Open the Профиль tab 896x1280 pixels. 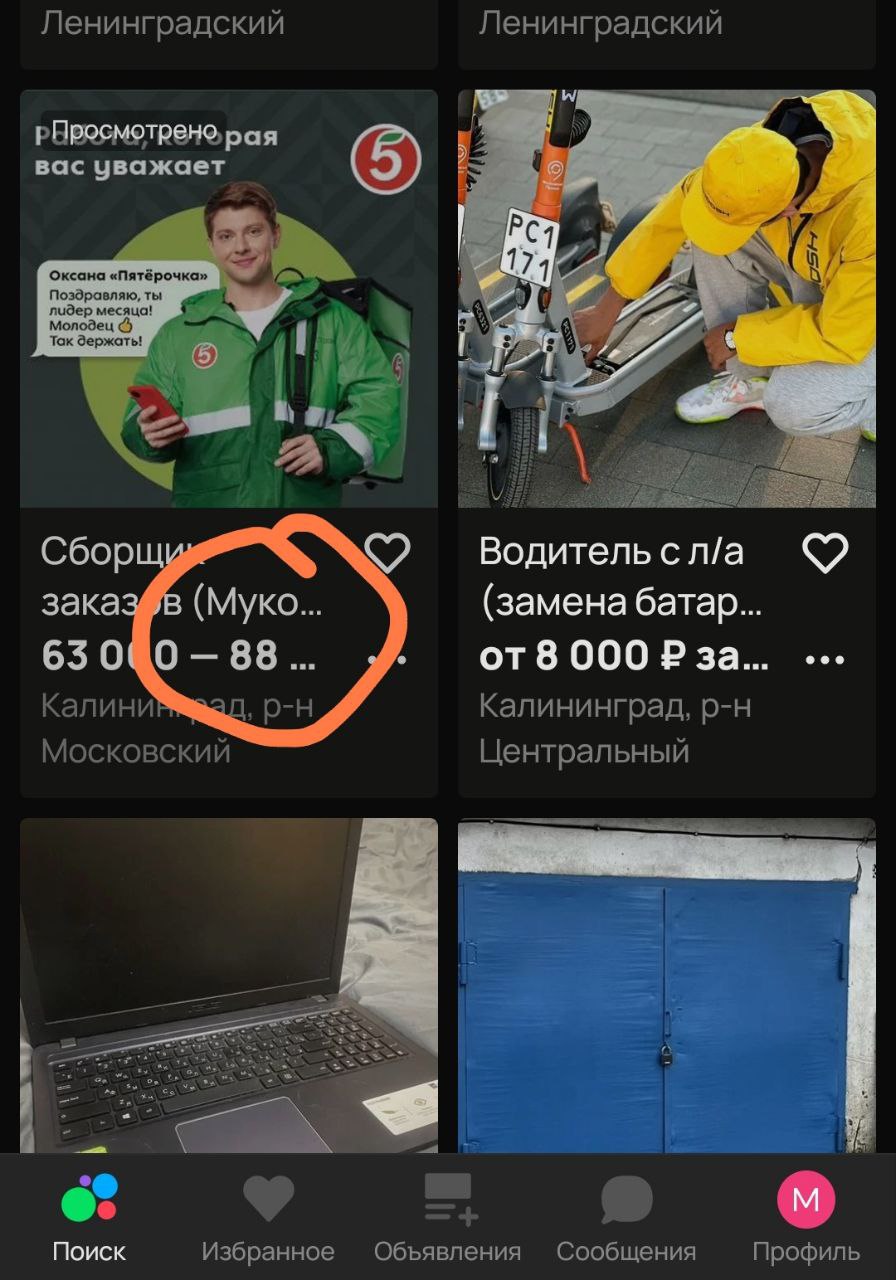point(806,1218)
